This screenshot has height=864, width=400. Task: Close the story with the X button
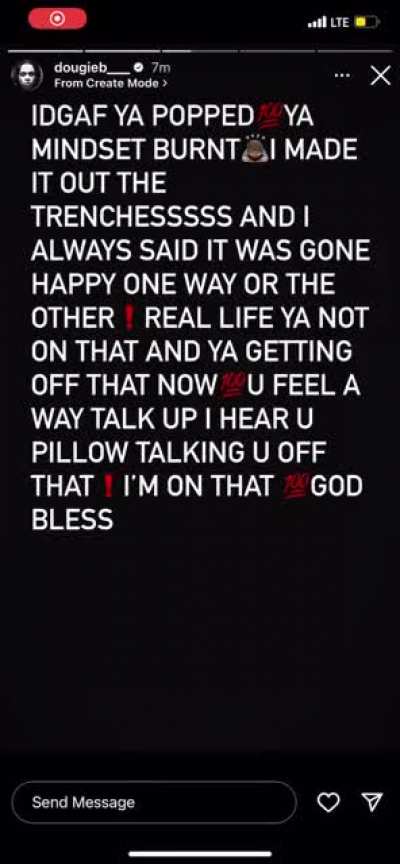click(x=380, y=76)
